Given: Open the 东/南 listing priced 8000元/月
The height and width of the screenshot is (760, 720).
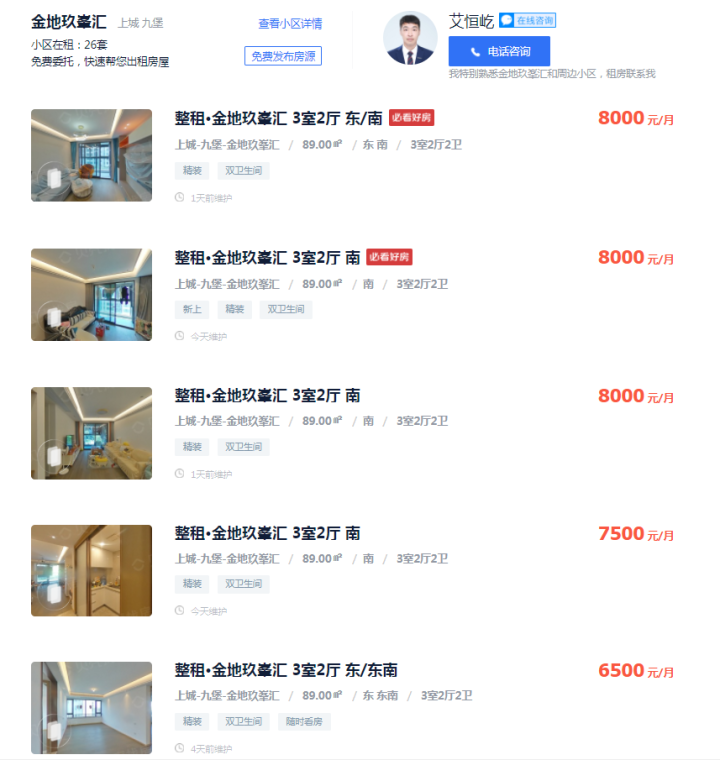Looking at the screenshot, I should (x=278, y=118).
